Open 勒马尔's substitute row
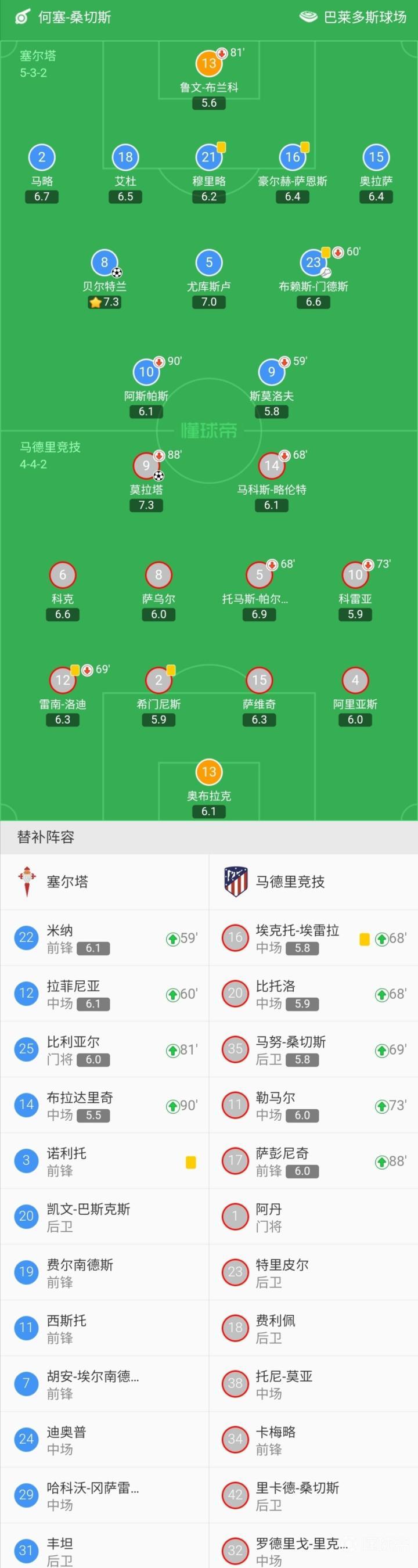The image size is (418, 1568). 313,1105
